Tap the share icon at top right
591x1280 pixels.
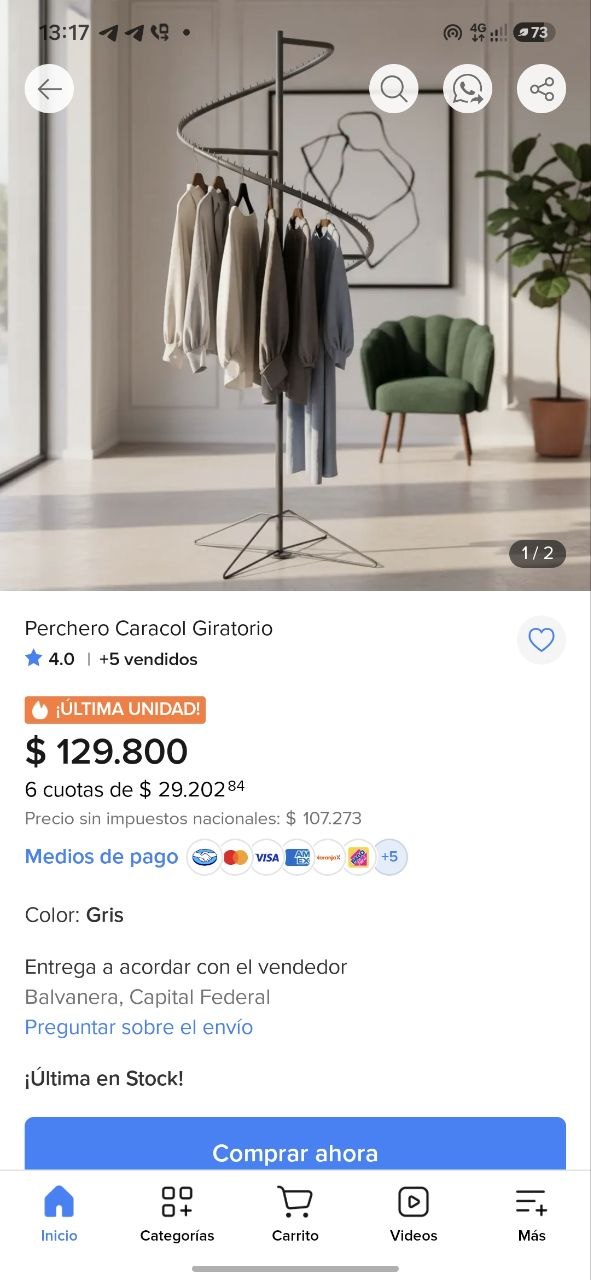[542, 89]
